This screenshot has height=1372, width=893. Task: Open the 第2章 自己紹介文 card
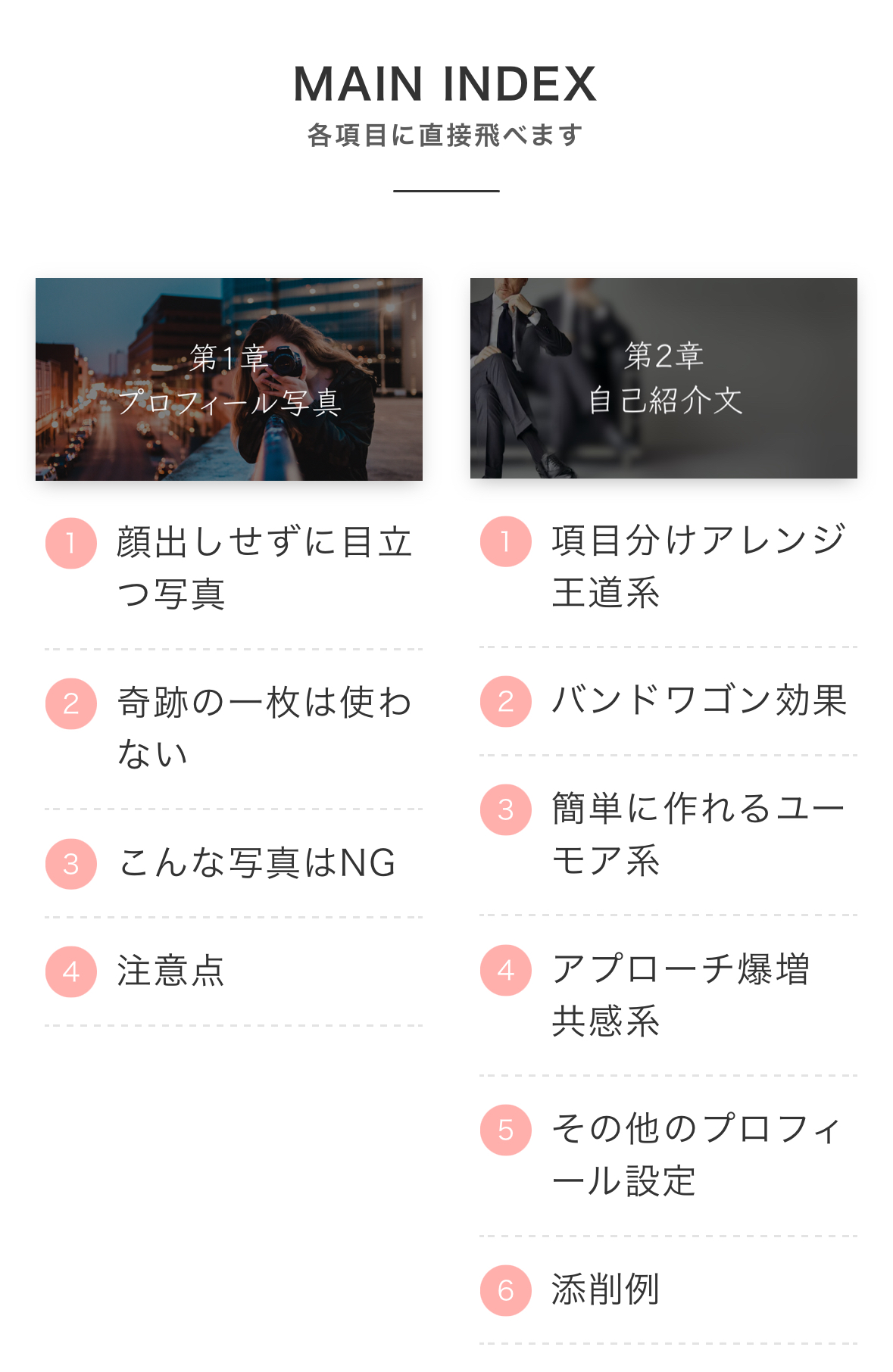(664, 378)
